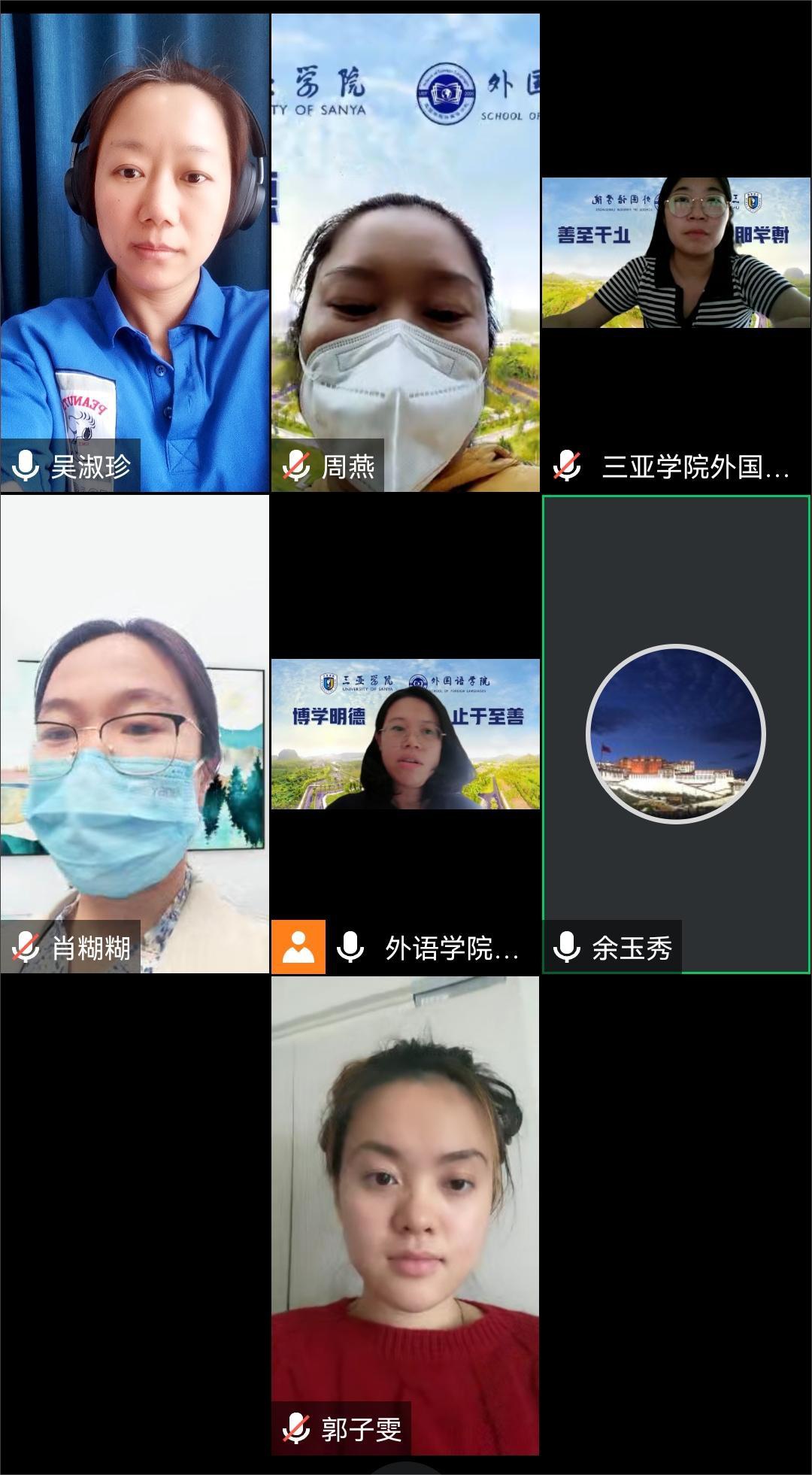This screenshot has width=812, height=1475.
Task: Open 吴淑珍's video tile
Action: tap(135, 252)
